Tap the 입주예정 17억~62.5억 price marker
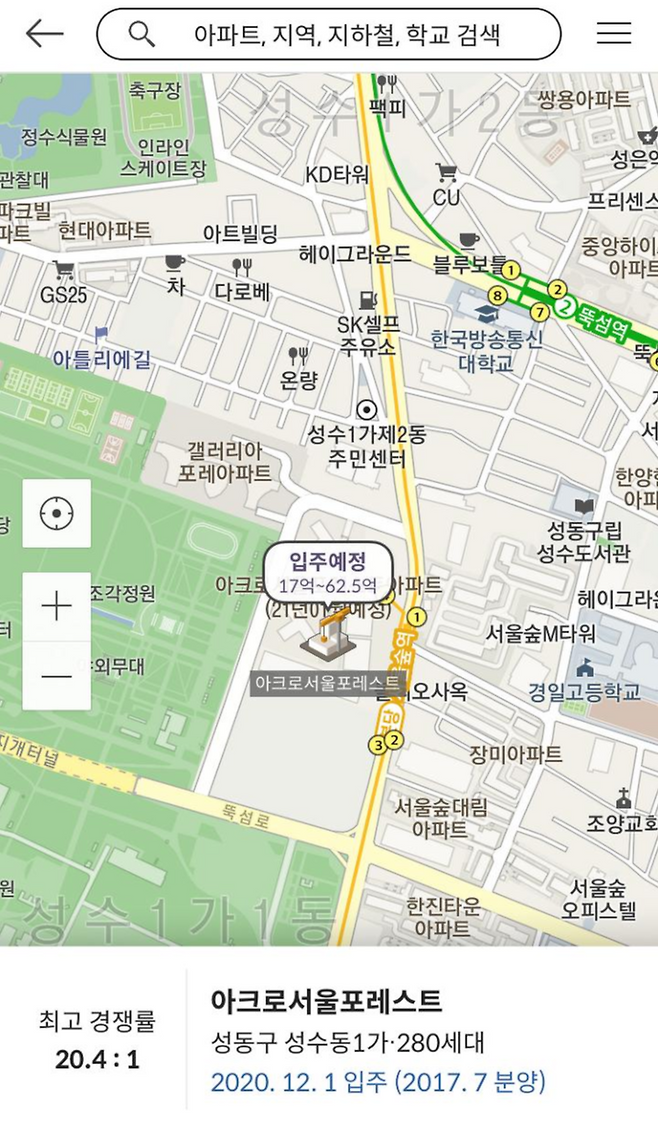Screen dimensions: 658x1132 327,573
